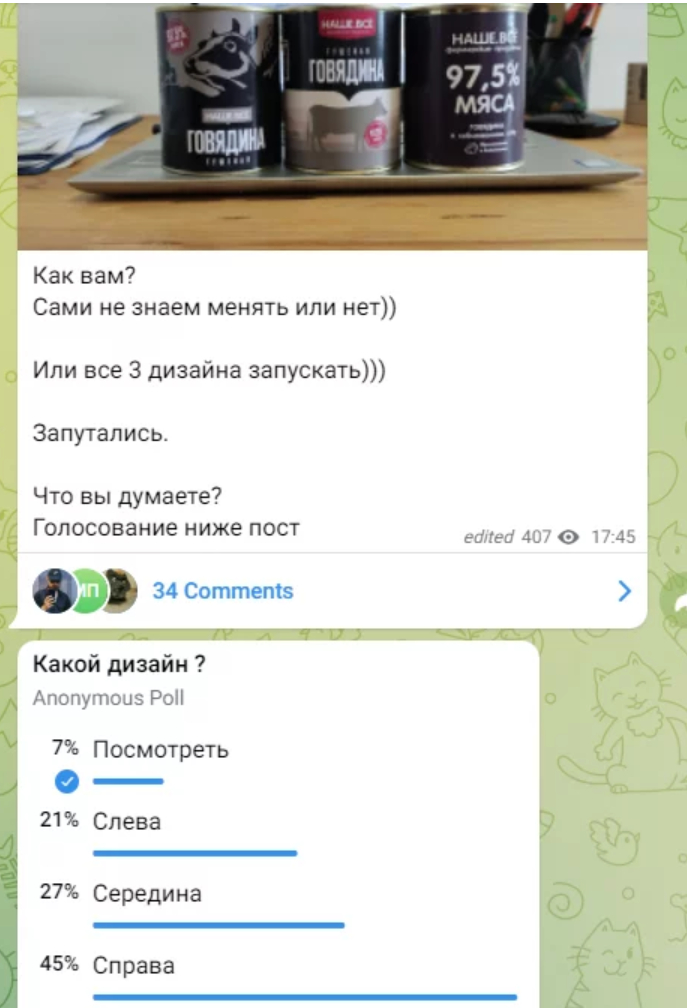Select the Слева poll option
Viewport: 687px width, 1008px height.
pos(127,822)
